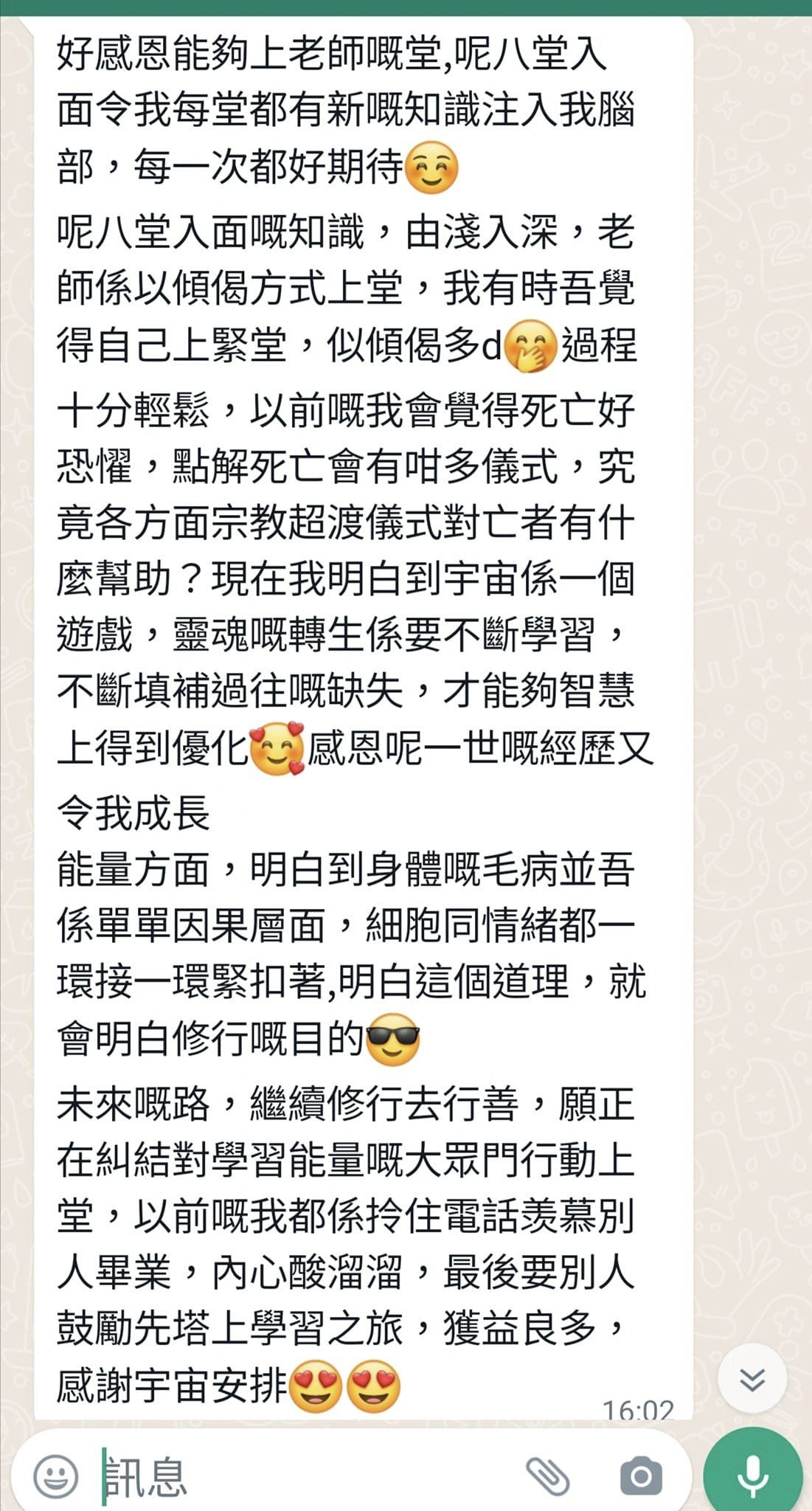Record a voice message with the microphone
Image resolution: width=812 pixels, height=1511 pixels.
(752, 1476)
